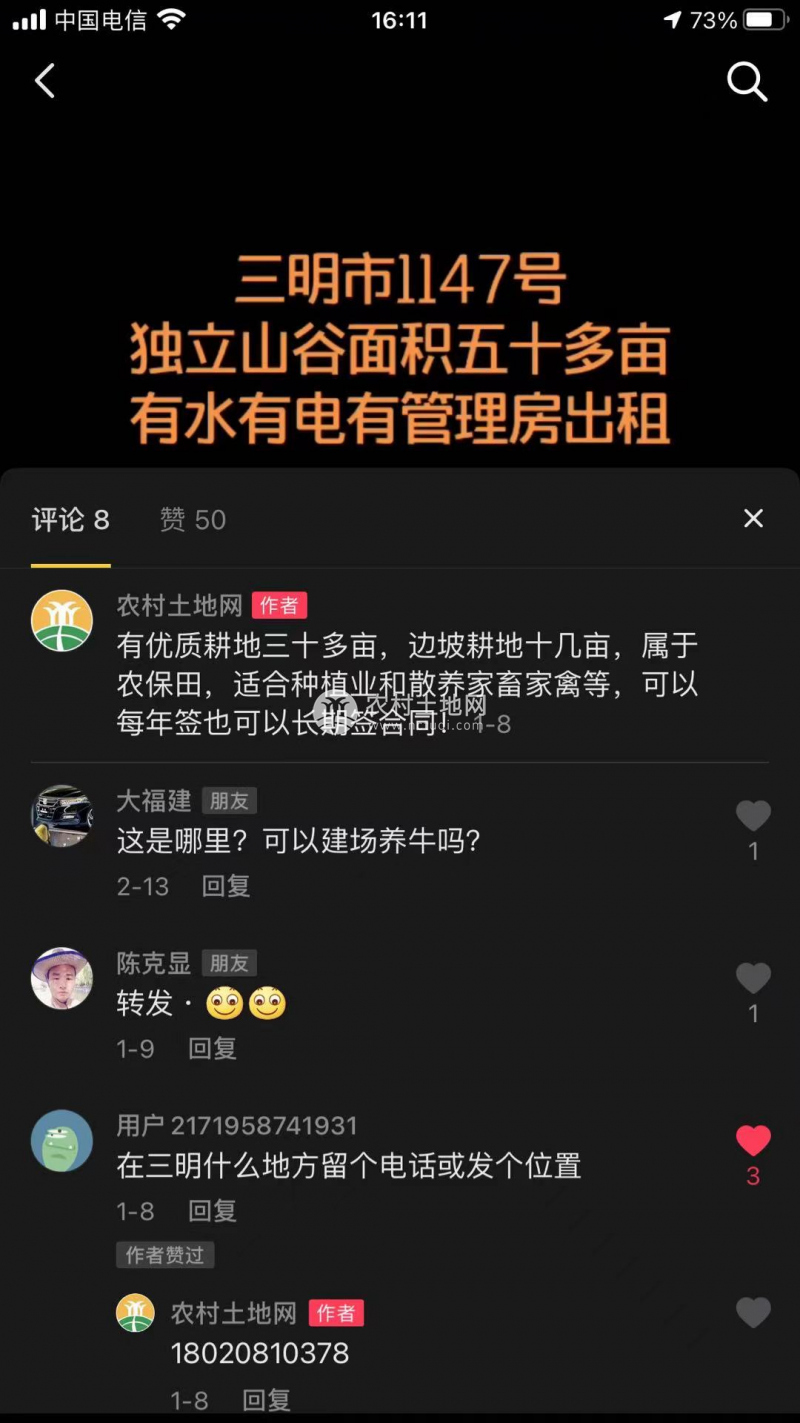
Task: Open 农村土地网 avatar on the top comment
Action: pos(62,620)
